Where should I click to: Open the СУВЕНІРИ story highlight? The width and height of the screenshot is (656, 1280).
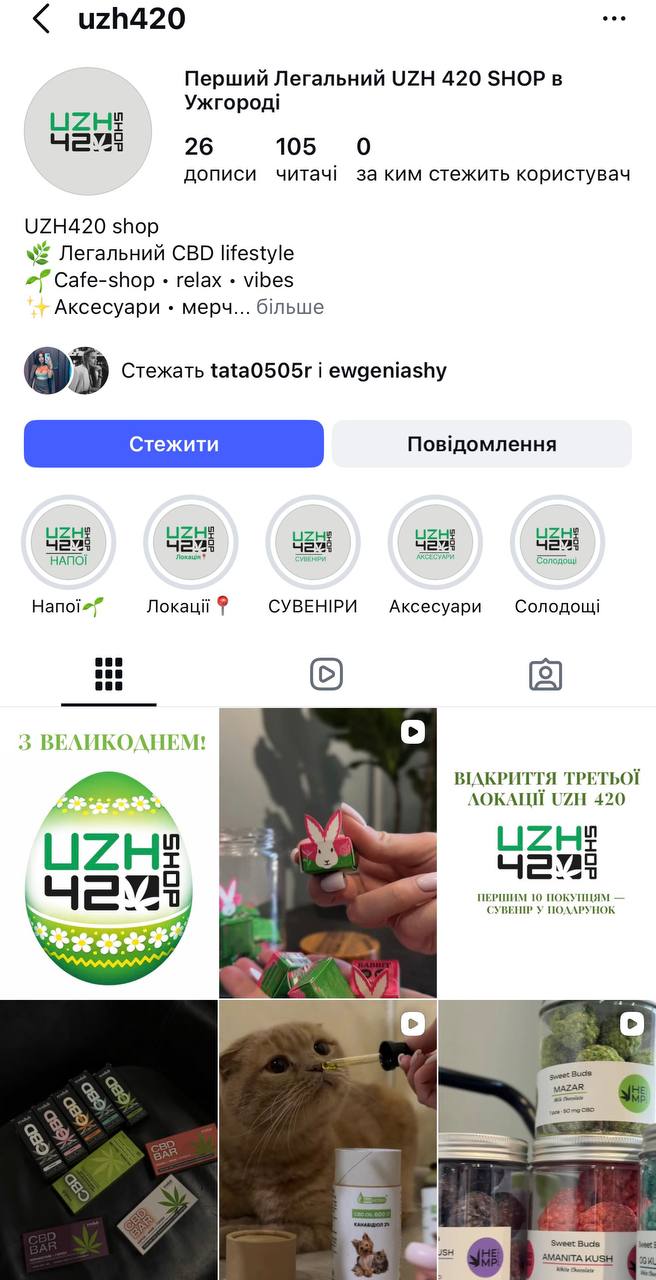point(312,543)
